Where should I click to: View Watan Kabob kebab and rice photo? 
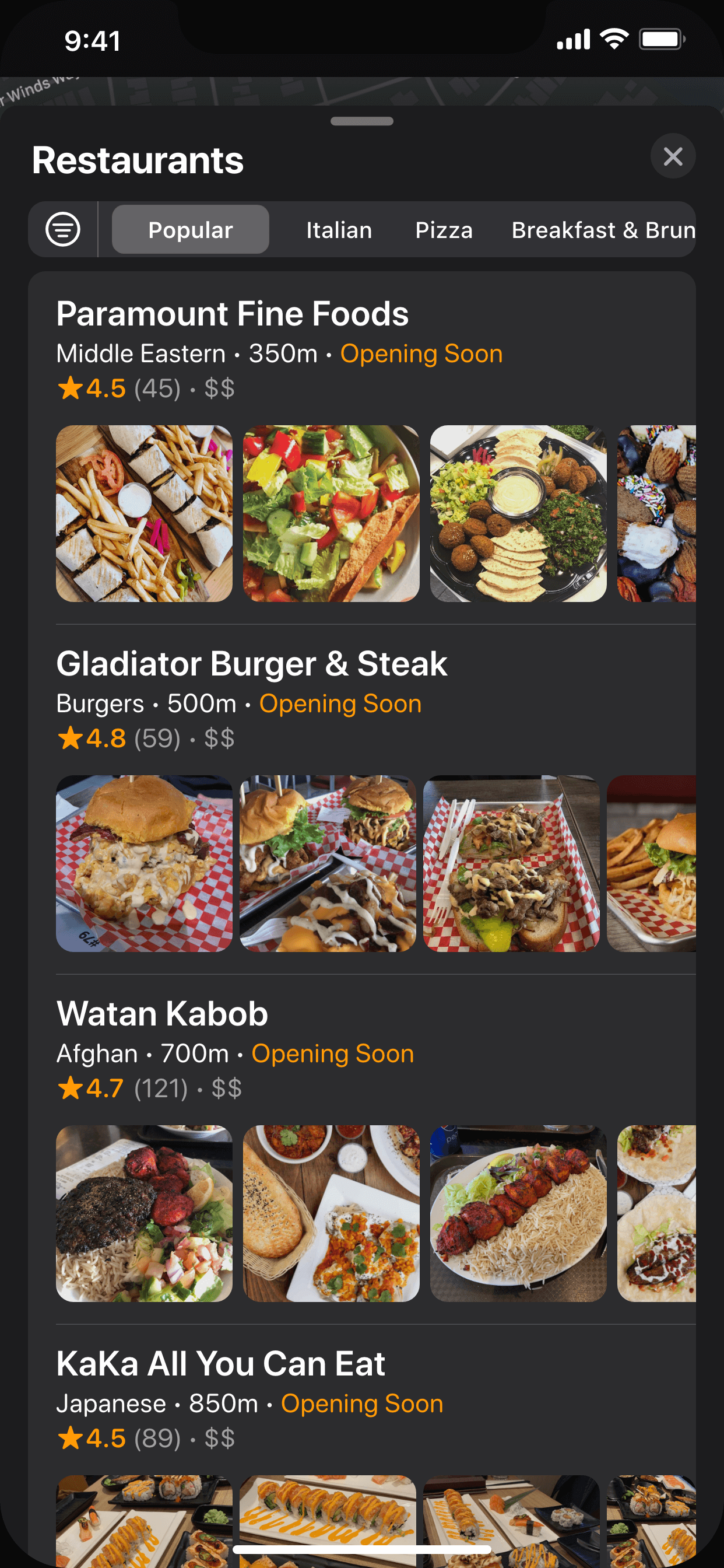point(518,1213)
